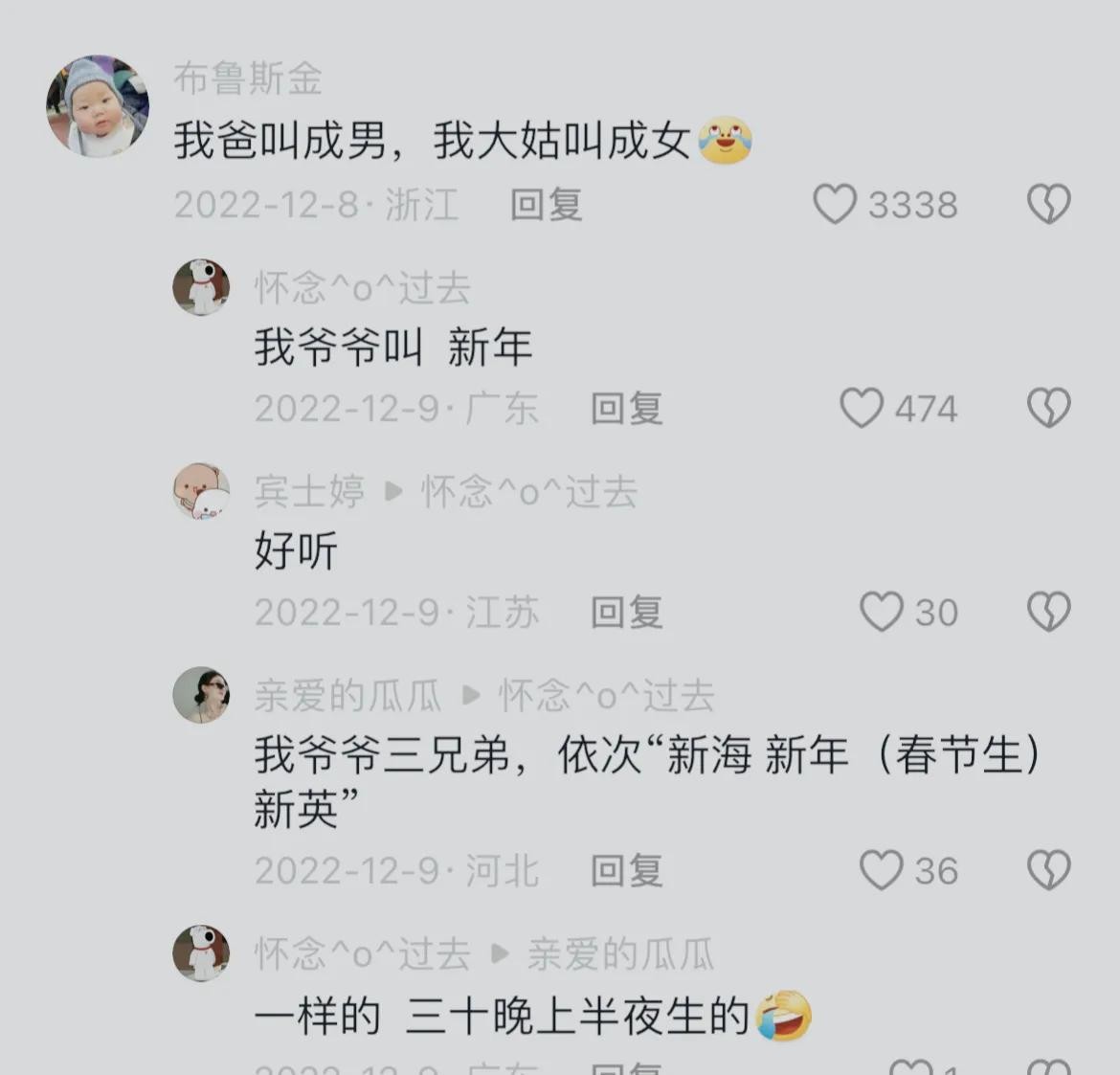1120x1075 pixels.
Task: Like 布鲁斯金's comment with 3338 likes
Action: (x=835, y=204)
